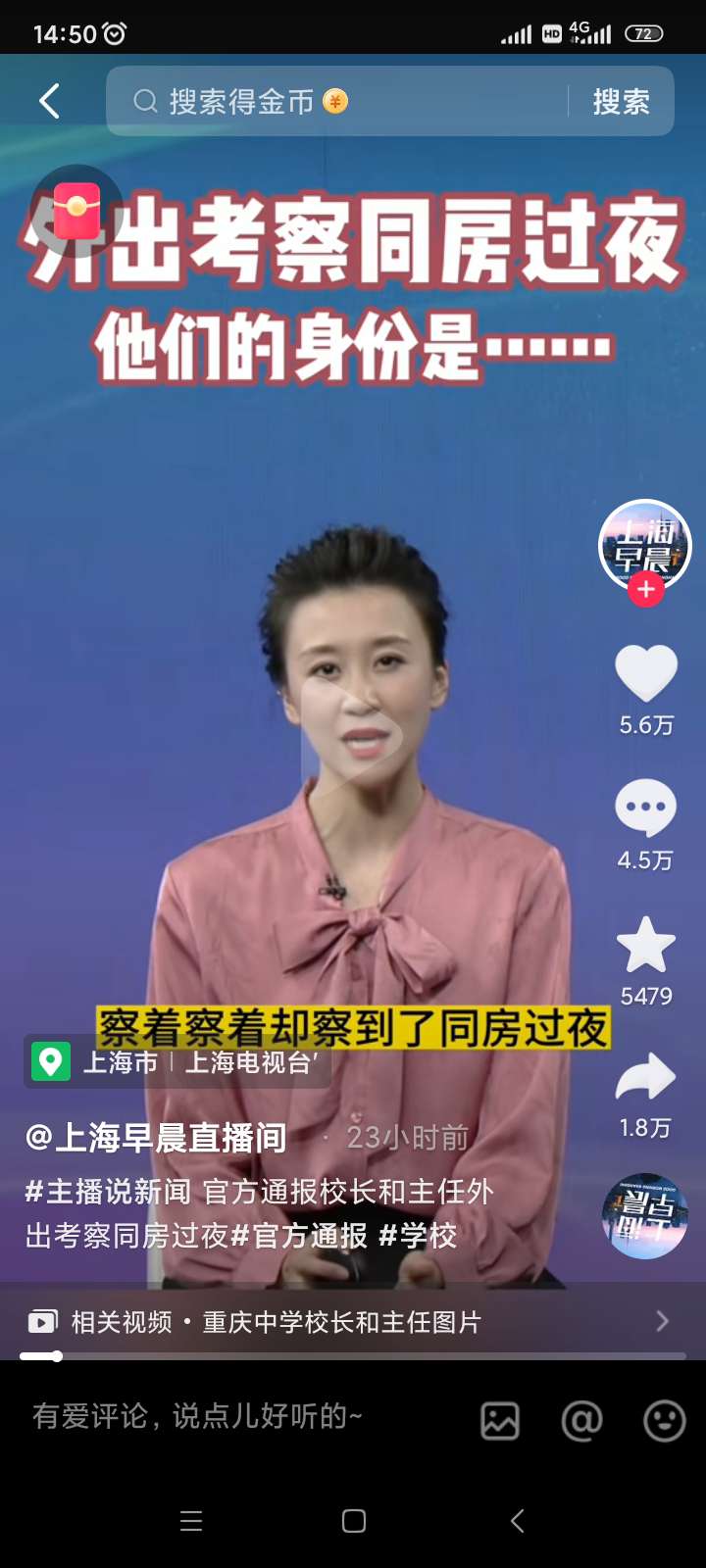
Task: Open the #官方通报 hashtag
Action: point(299,1236)
